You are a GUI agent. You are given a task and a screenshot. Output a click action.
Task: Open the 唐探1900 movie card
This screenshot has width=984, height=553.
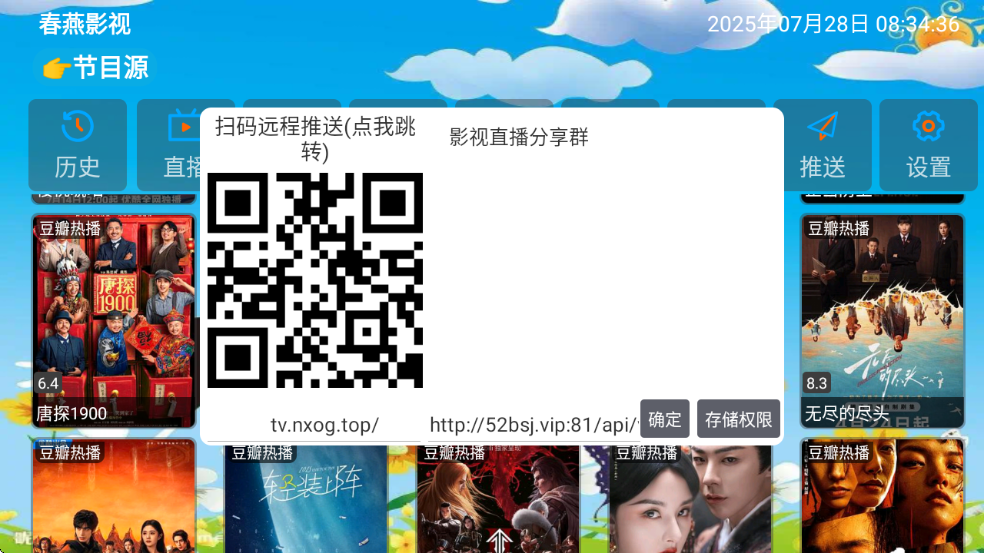coord(113,320)
